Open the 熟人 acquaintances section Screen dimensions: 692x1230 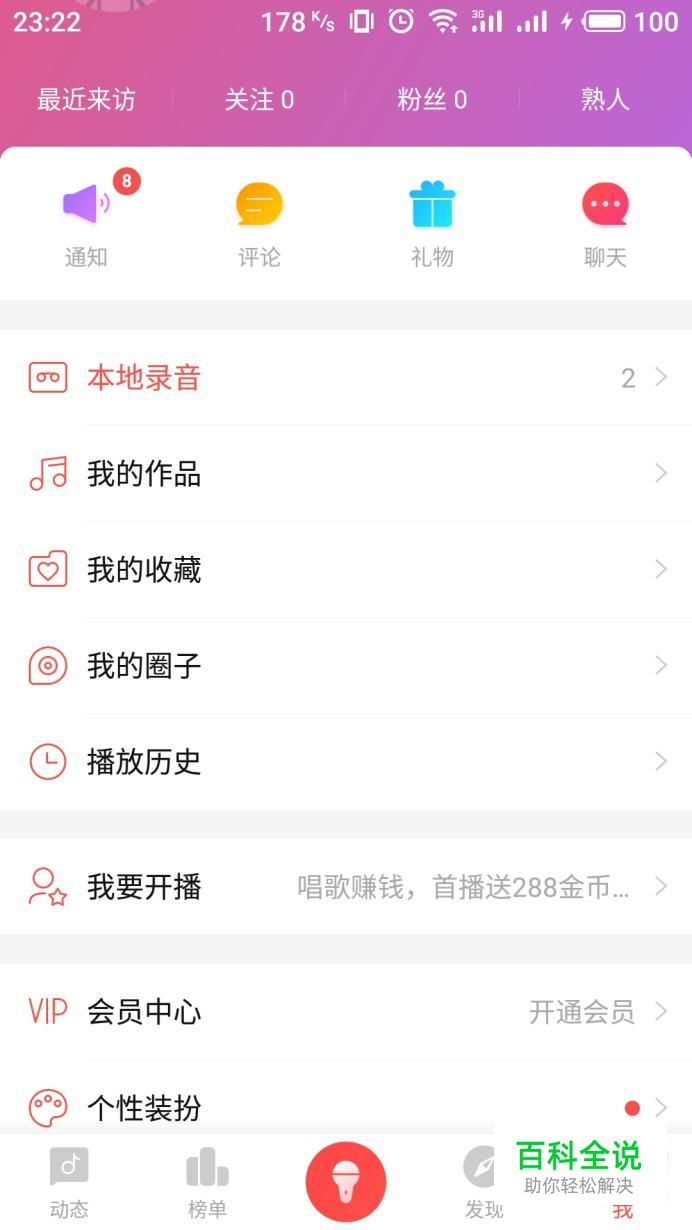pyautogui.click(x=605, y=99)
